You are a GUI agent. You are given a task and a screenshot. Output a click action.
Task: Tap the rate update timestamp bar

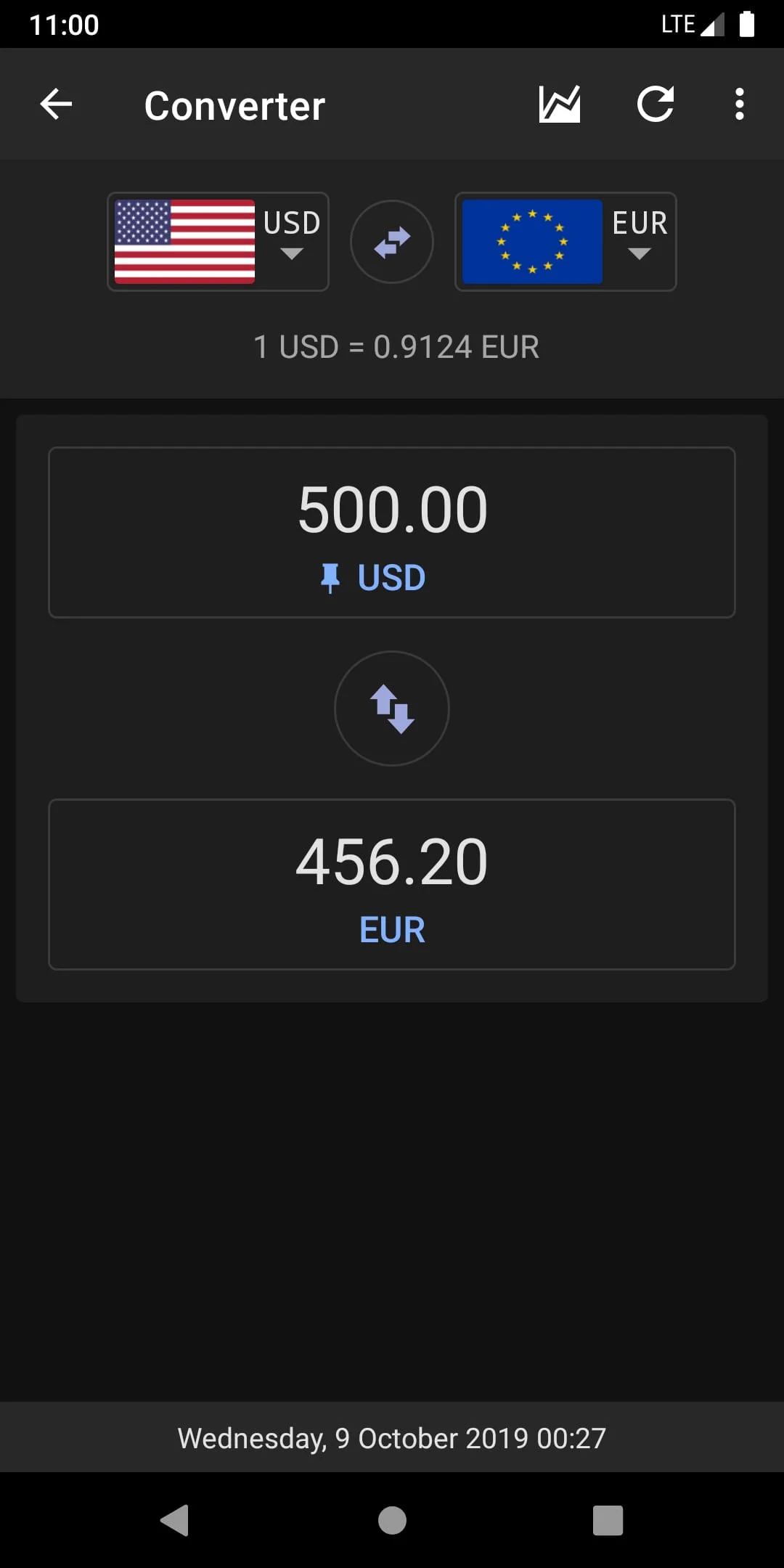[391, 1438]
